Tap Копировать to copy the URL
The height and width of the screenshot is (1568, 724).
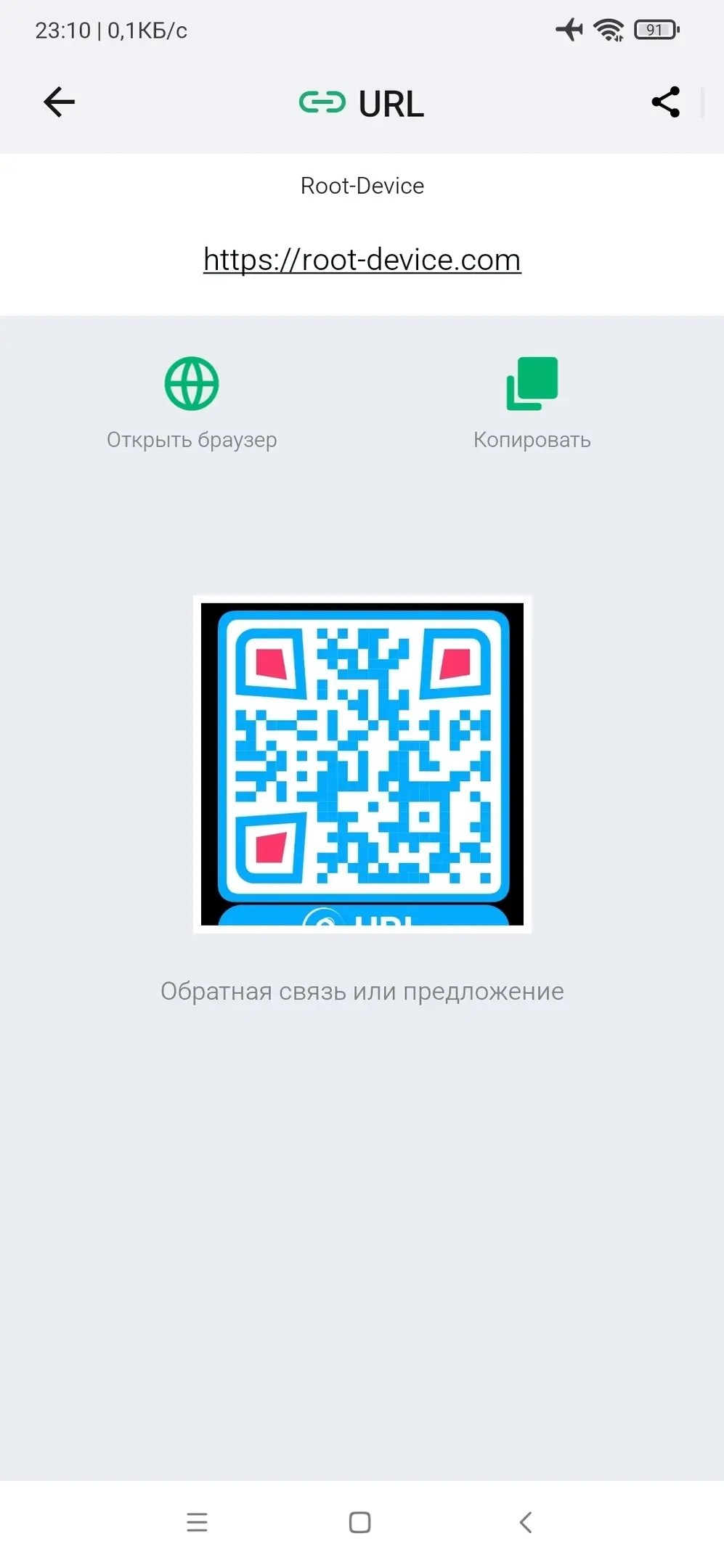pos(532,401)
